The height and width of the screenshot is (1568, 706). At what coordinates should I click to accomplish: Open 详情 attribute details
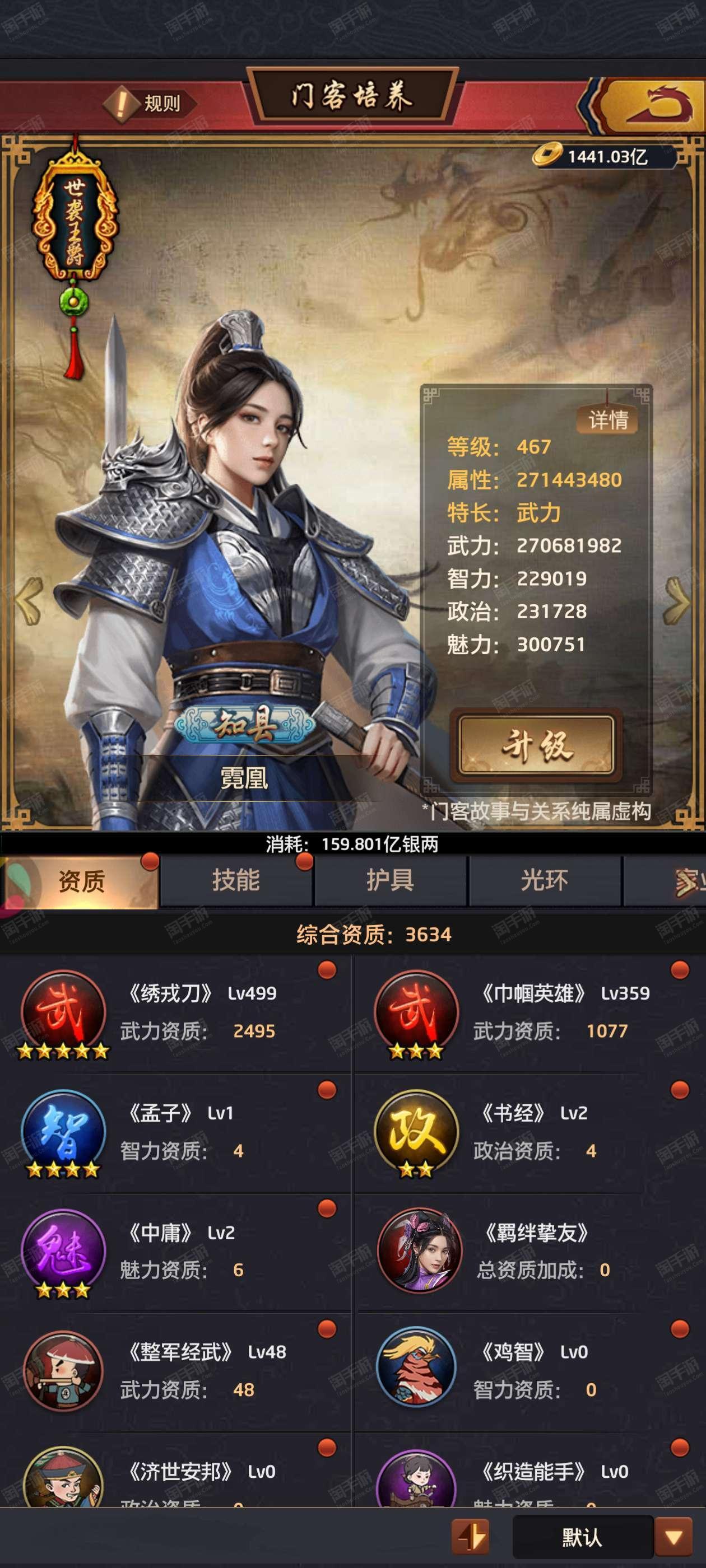coord(607,419)
